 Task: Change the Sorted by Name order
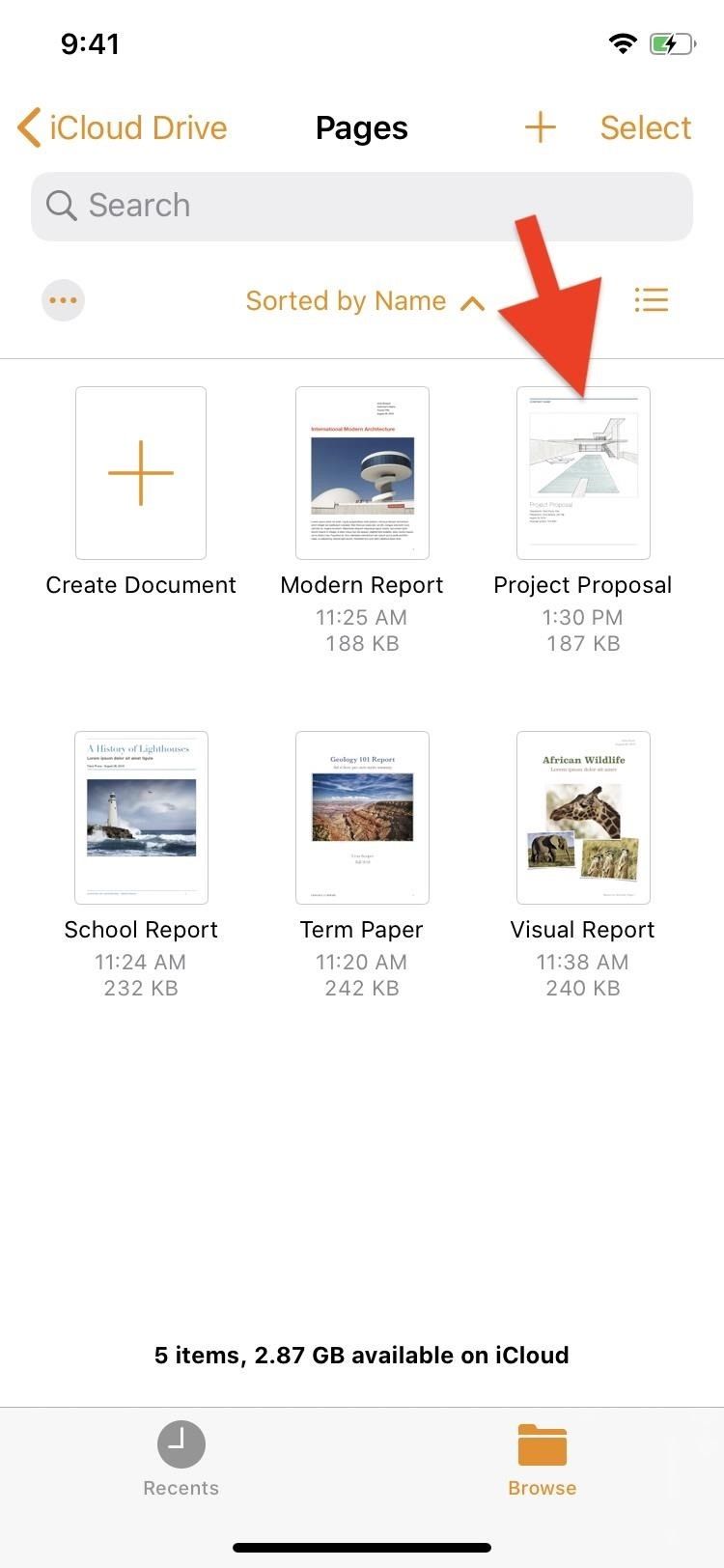[x=363, y=301]
